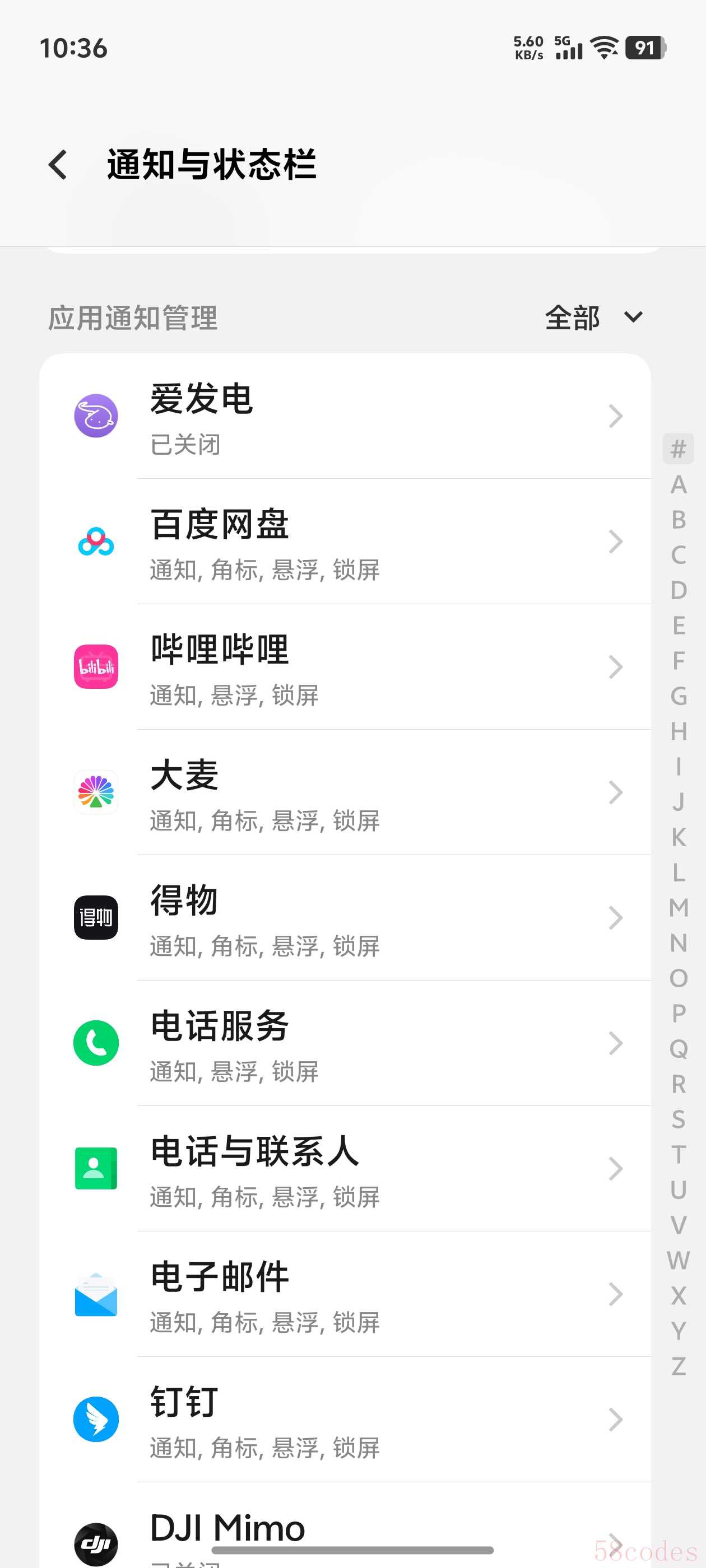Open 得物 notification settings

pyautogui.click(x=345, y=918)
